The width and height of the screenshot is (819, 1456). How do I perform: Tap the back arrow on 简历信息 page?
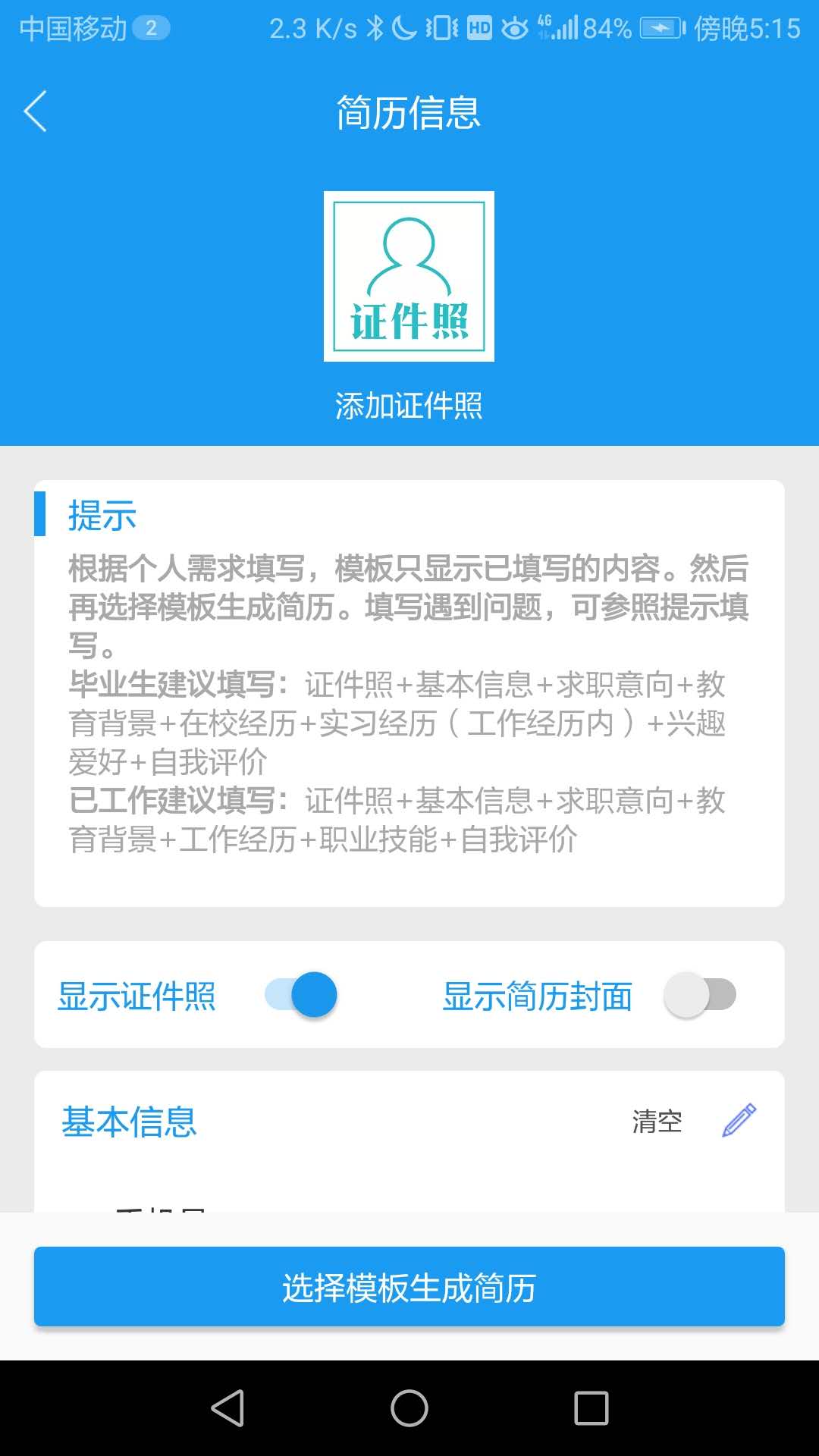pyautogui.click(x=36, y=110)
